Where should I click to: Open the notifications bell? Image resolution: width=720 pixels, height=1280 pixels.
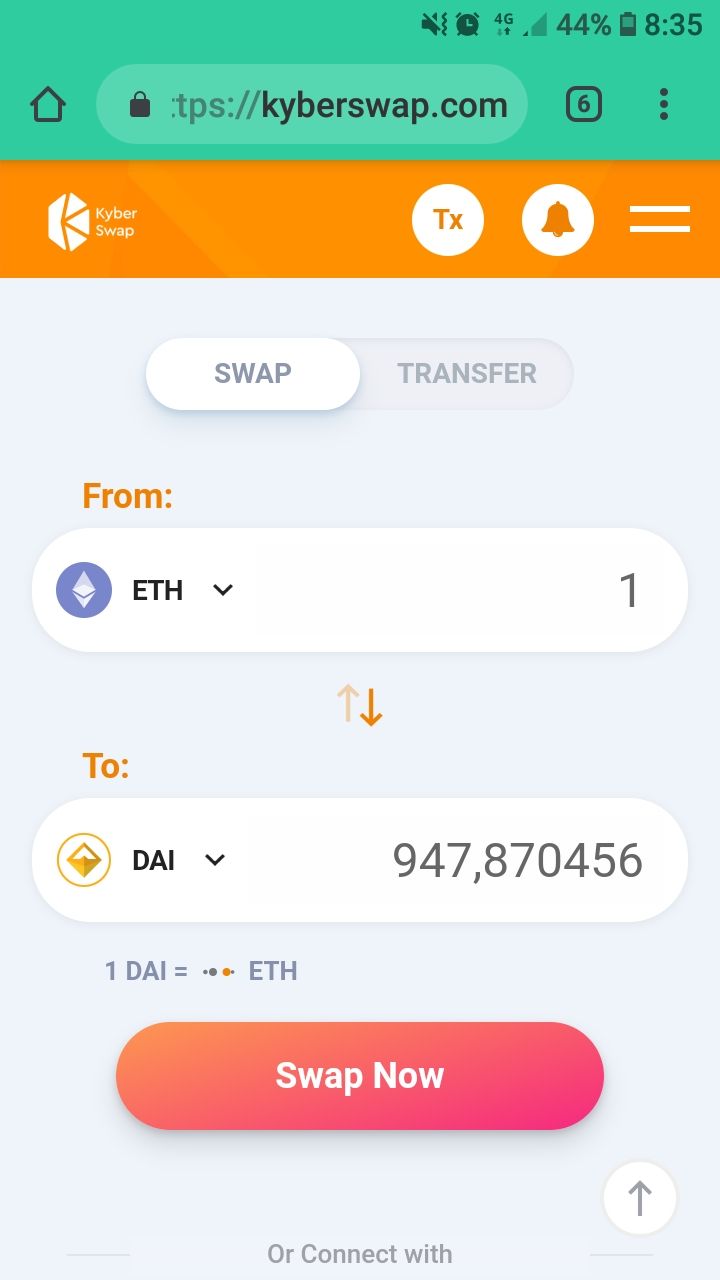pyautogui.click(x=558, y=220)
